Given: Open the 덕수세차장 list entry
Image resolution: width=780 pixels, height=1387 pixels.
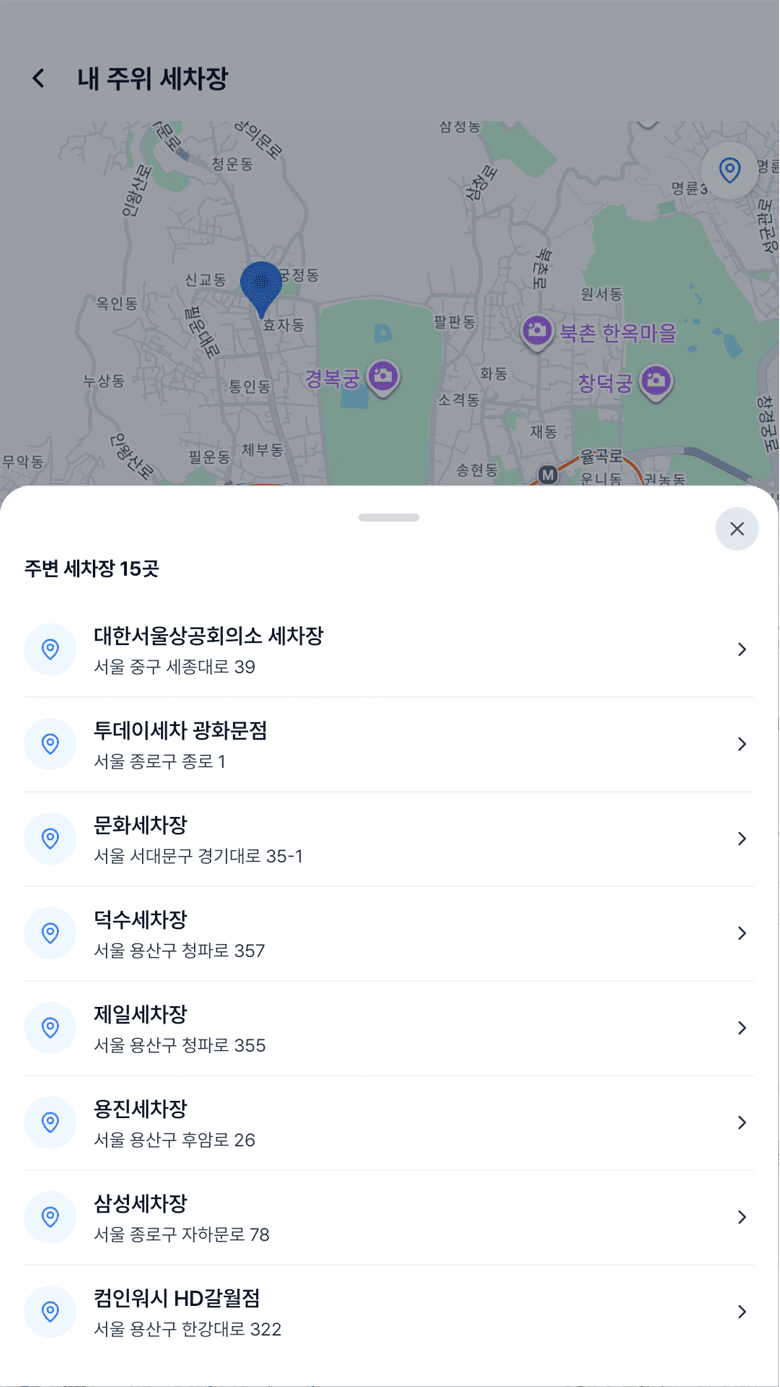Looking at the screenshot, I should [390, 933].
